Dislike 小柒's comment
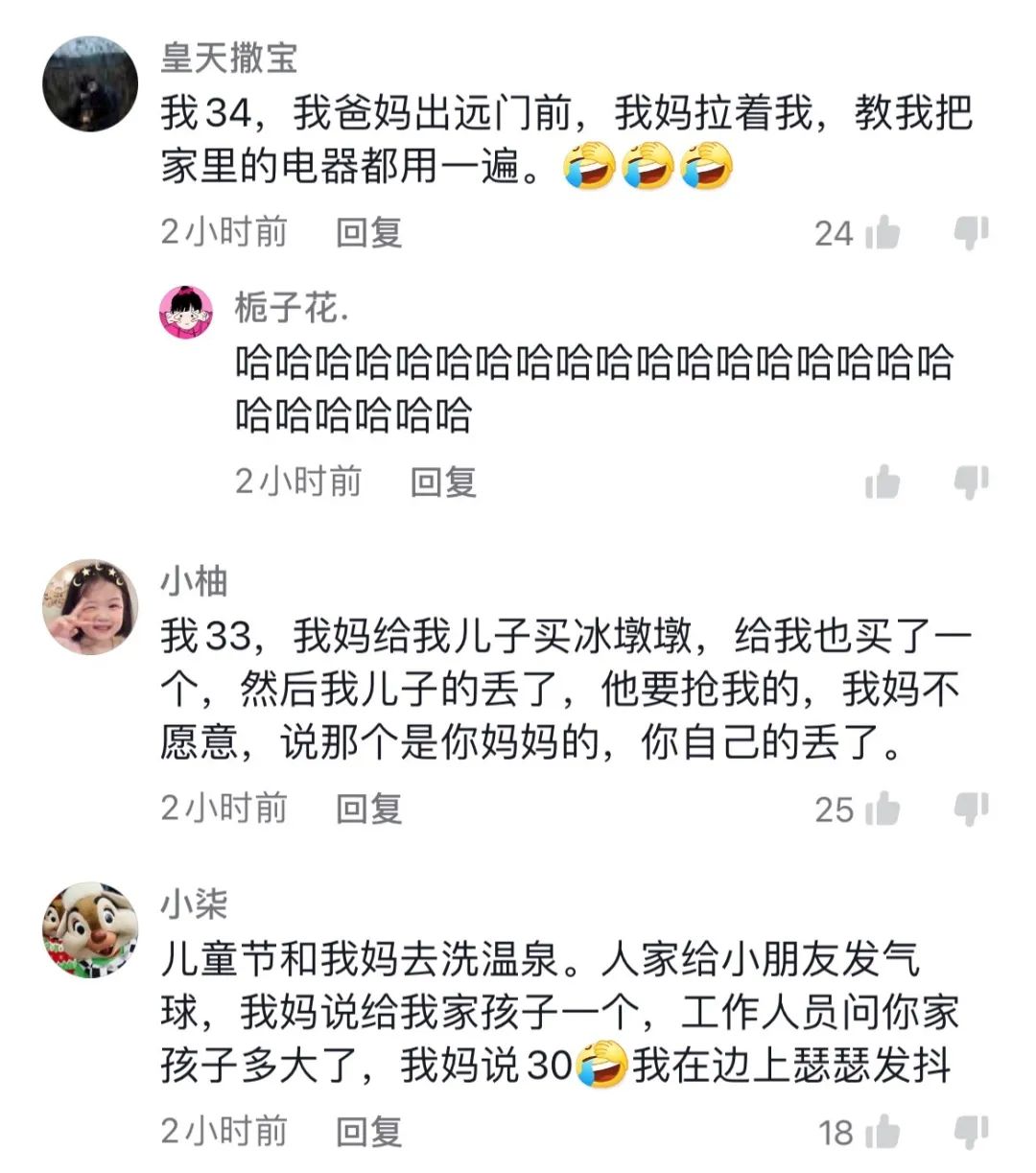 click(x=971, y=1133)
